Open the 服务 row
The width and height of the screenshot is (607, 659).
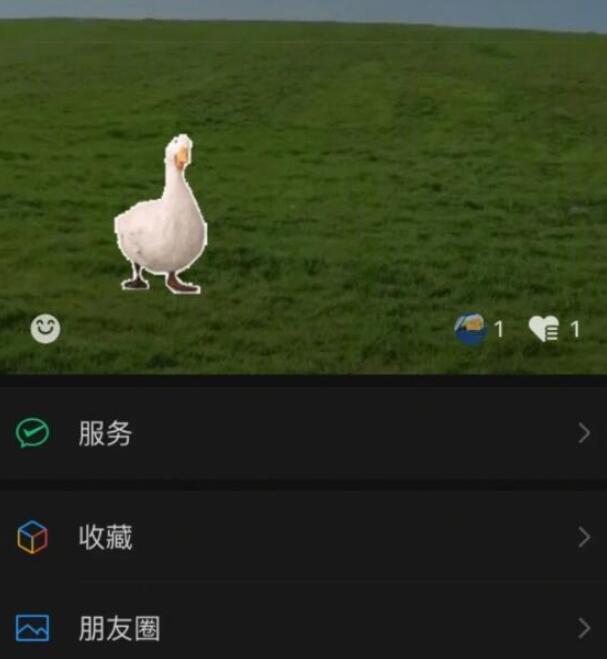pyautogui.click(x=303, y=434)
